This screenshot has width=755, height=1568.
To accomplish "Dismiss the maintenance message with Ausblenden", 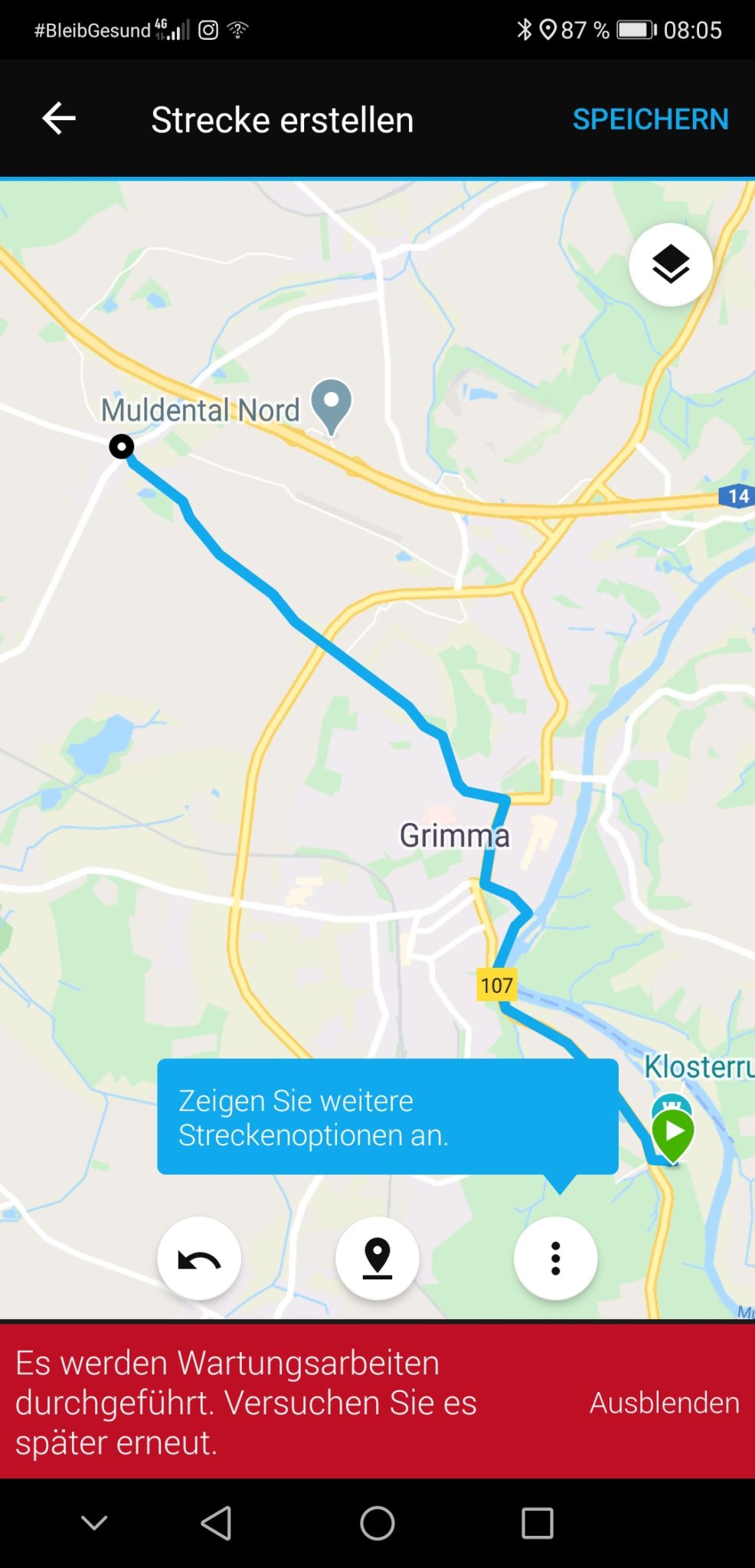I will coord(665,1403).
